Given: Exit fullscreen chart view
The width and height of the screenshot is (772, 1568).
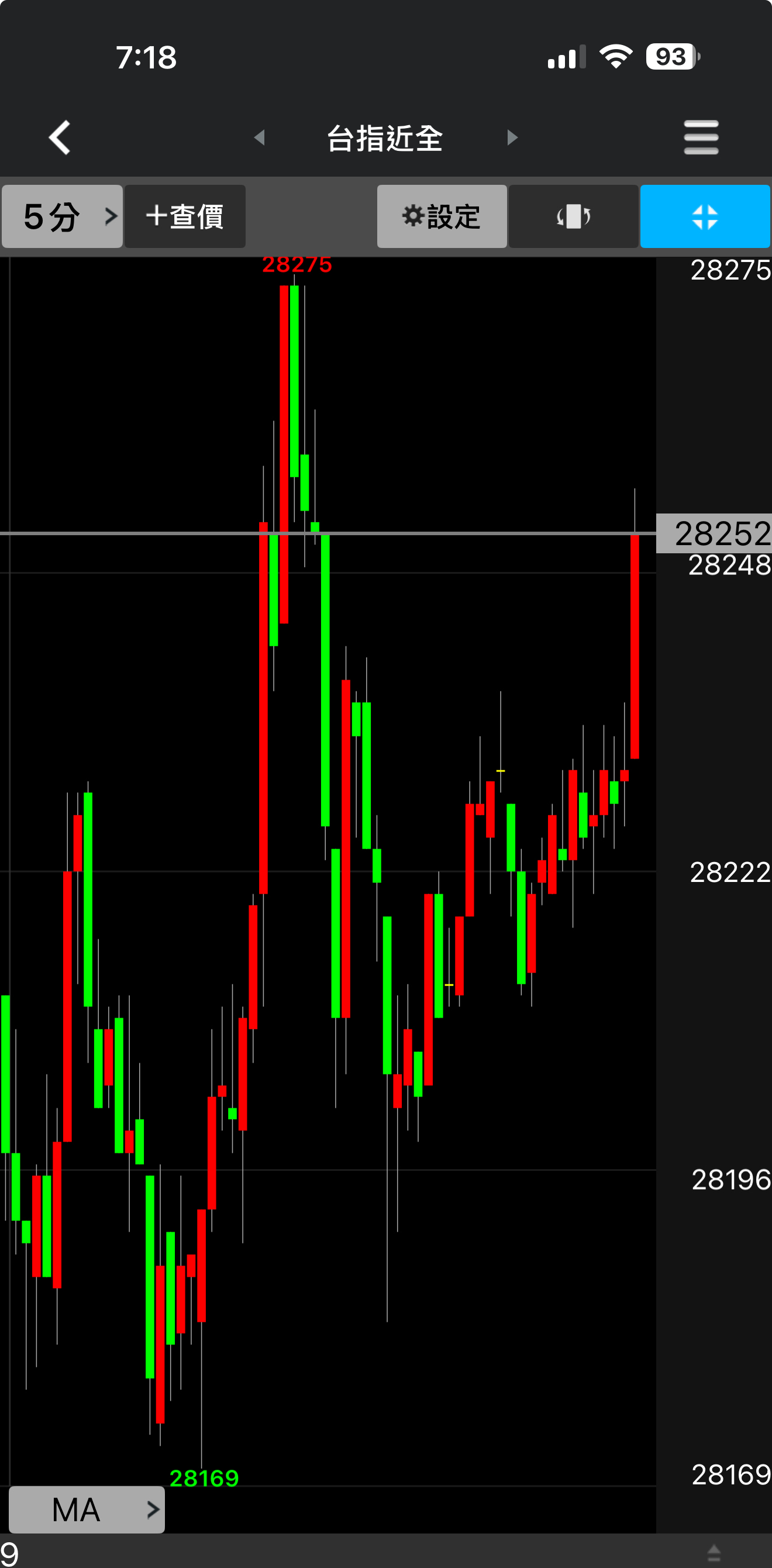Looking at the screenshot, I should (x=704, y=217).
